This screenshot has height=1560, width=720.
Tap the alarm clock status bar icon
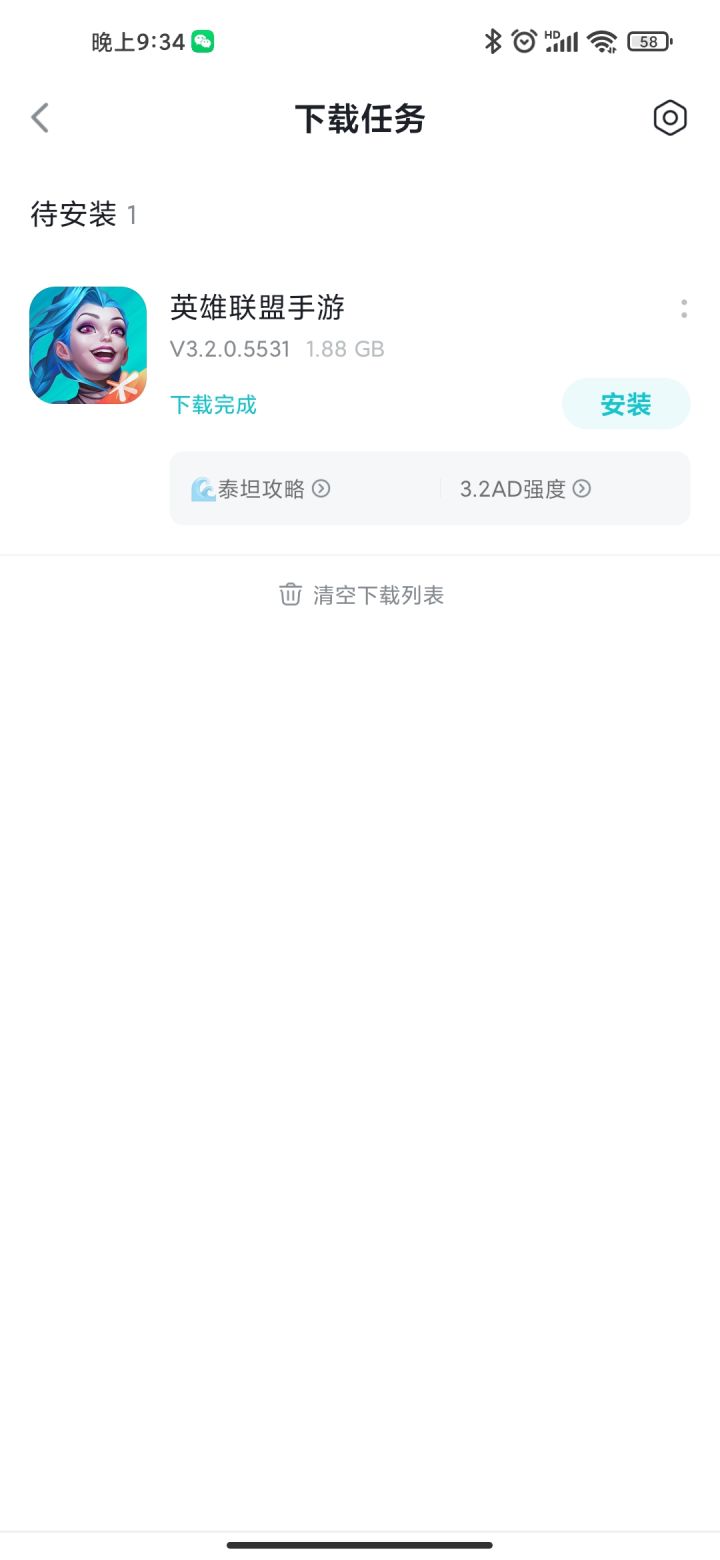click(524, 41)
